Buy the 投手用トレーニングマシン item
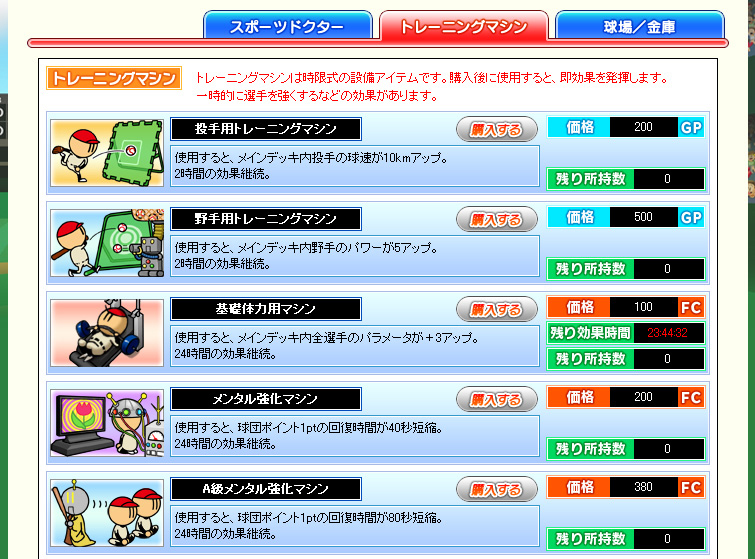This screenshot has width=755, height=559. coord(497,129)
